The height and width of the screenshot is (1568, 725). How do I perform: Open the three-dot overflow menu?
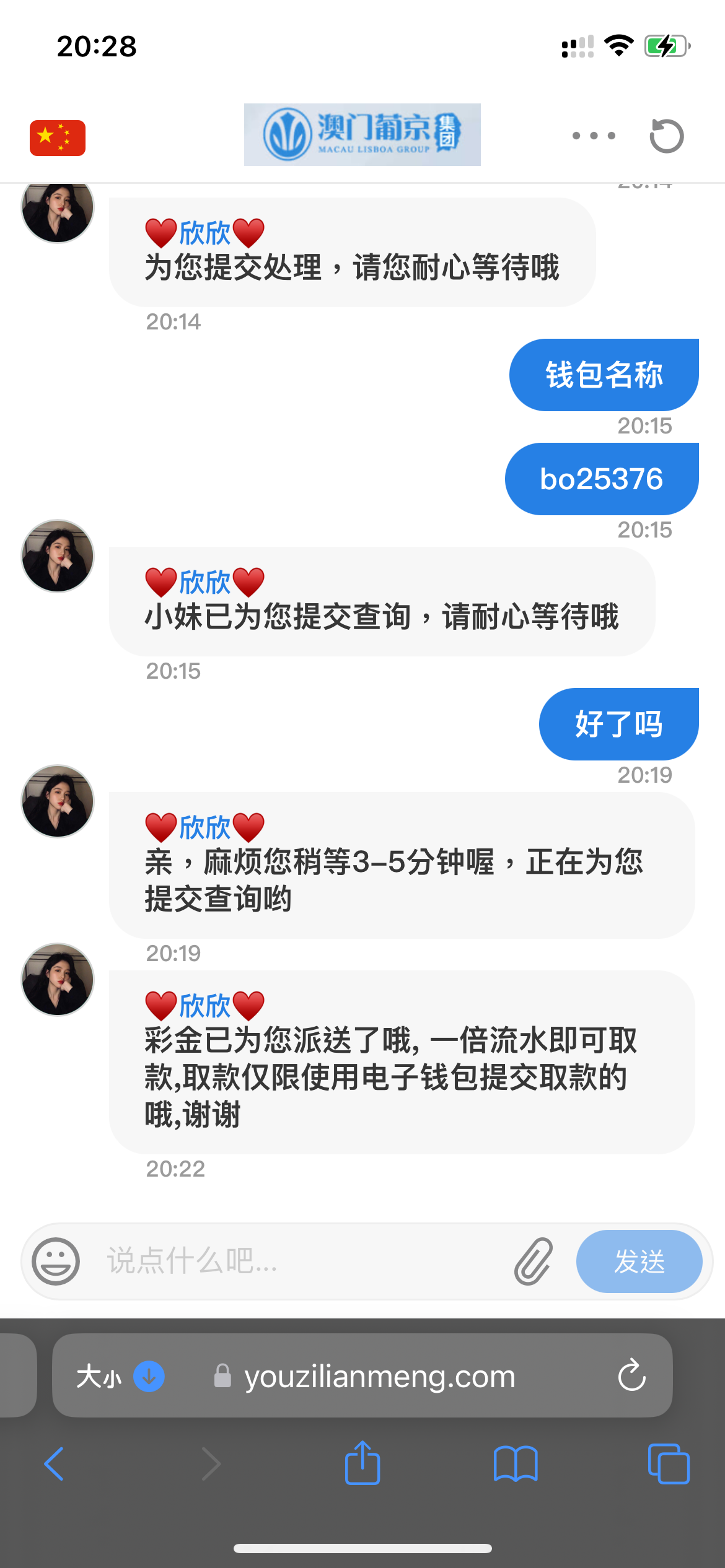(594, 136)
